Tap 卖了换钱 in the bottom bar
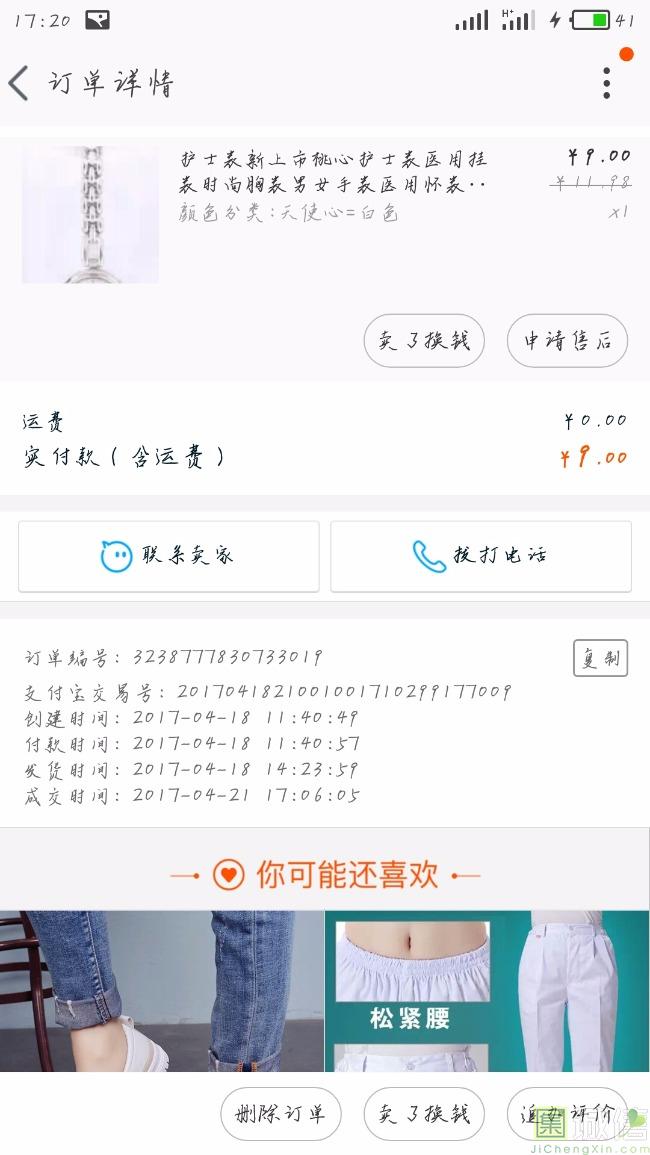This screenshot has width=650, height=1155. coord(424,1114)
